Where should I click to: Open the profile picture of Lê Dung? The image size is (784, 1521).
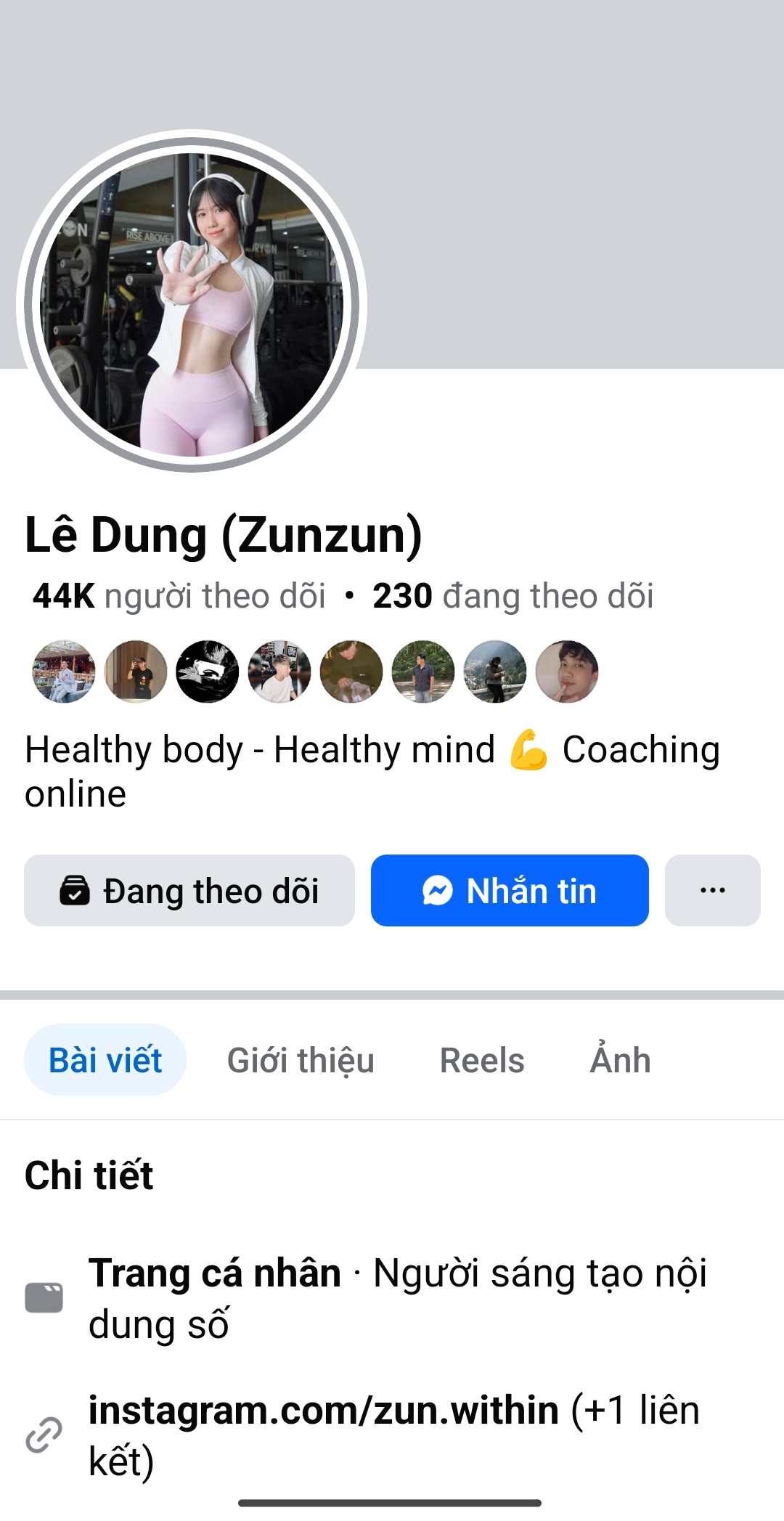pos(192,303)
